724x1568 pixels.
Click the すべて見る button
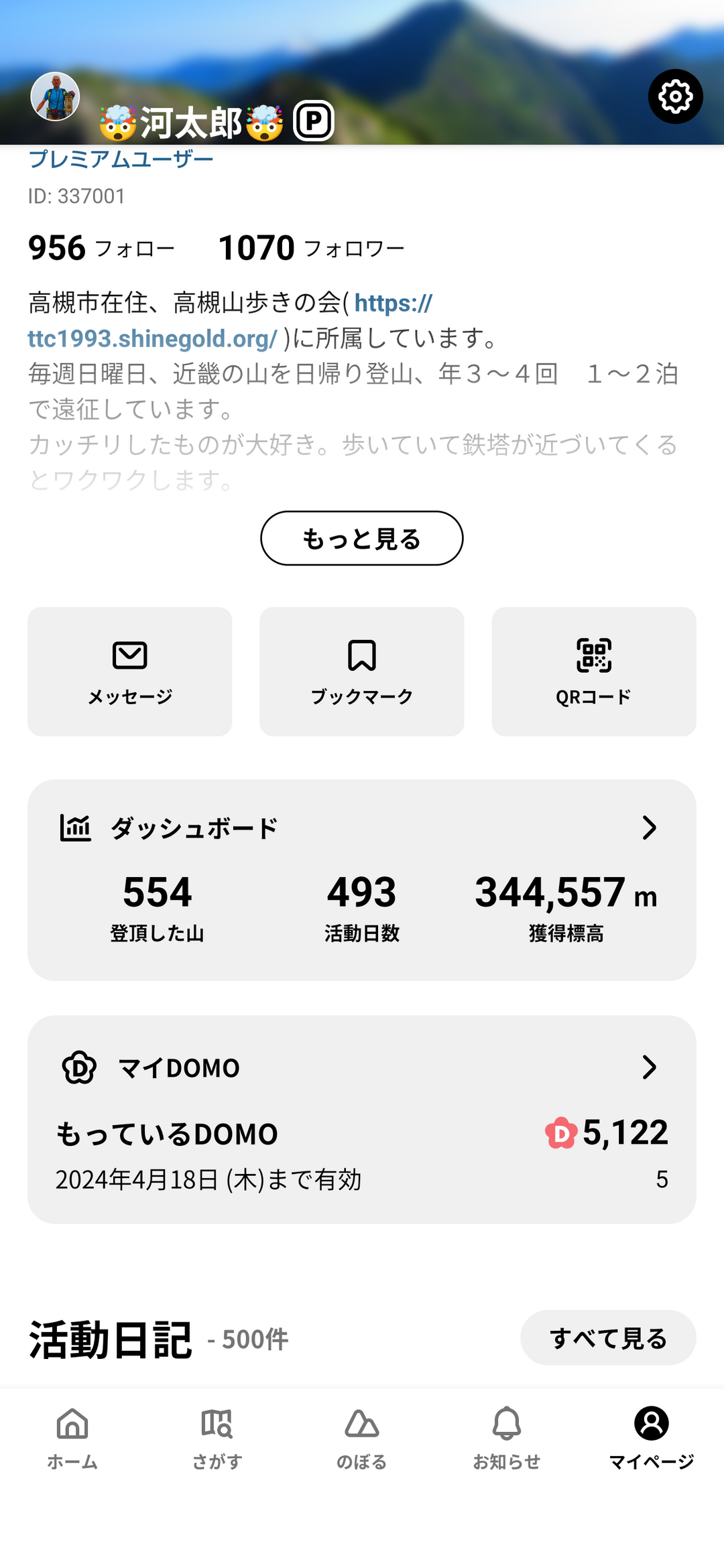[607, 1337]
